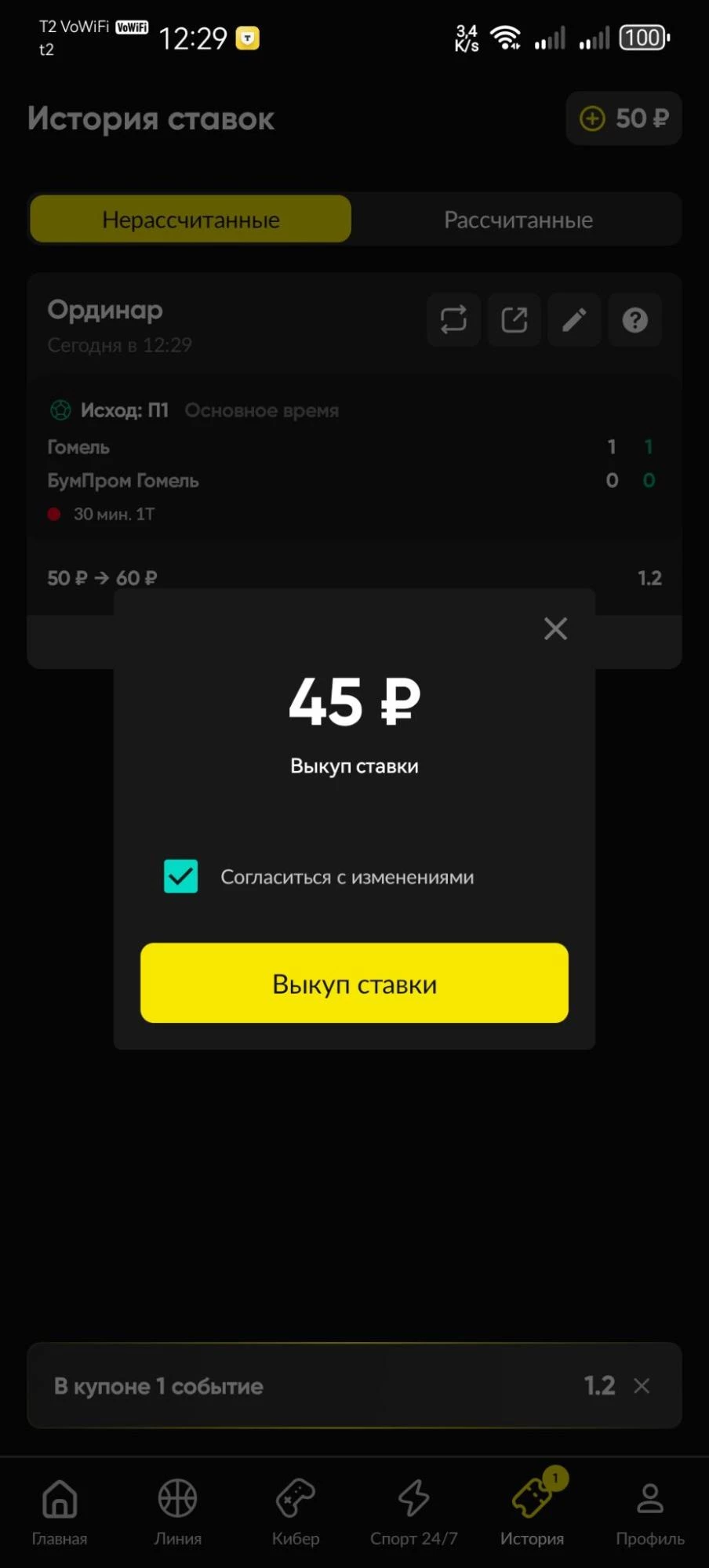Open the 50 ₽ balance button
709x1568 pixels.
[624, 118]
